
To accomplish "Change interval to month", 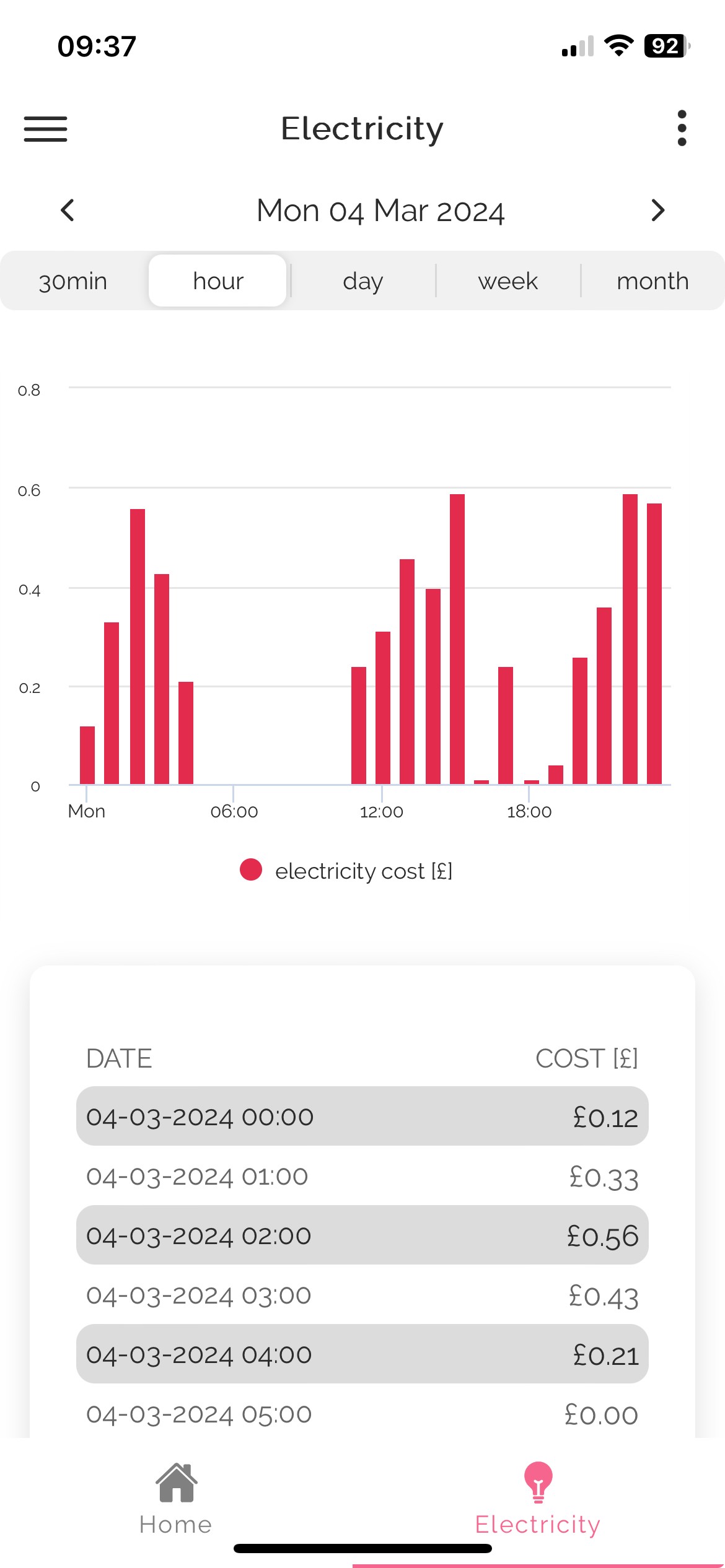I will [652, 281].
